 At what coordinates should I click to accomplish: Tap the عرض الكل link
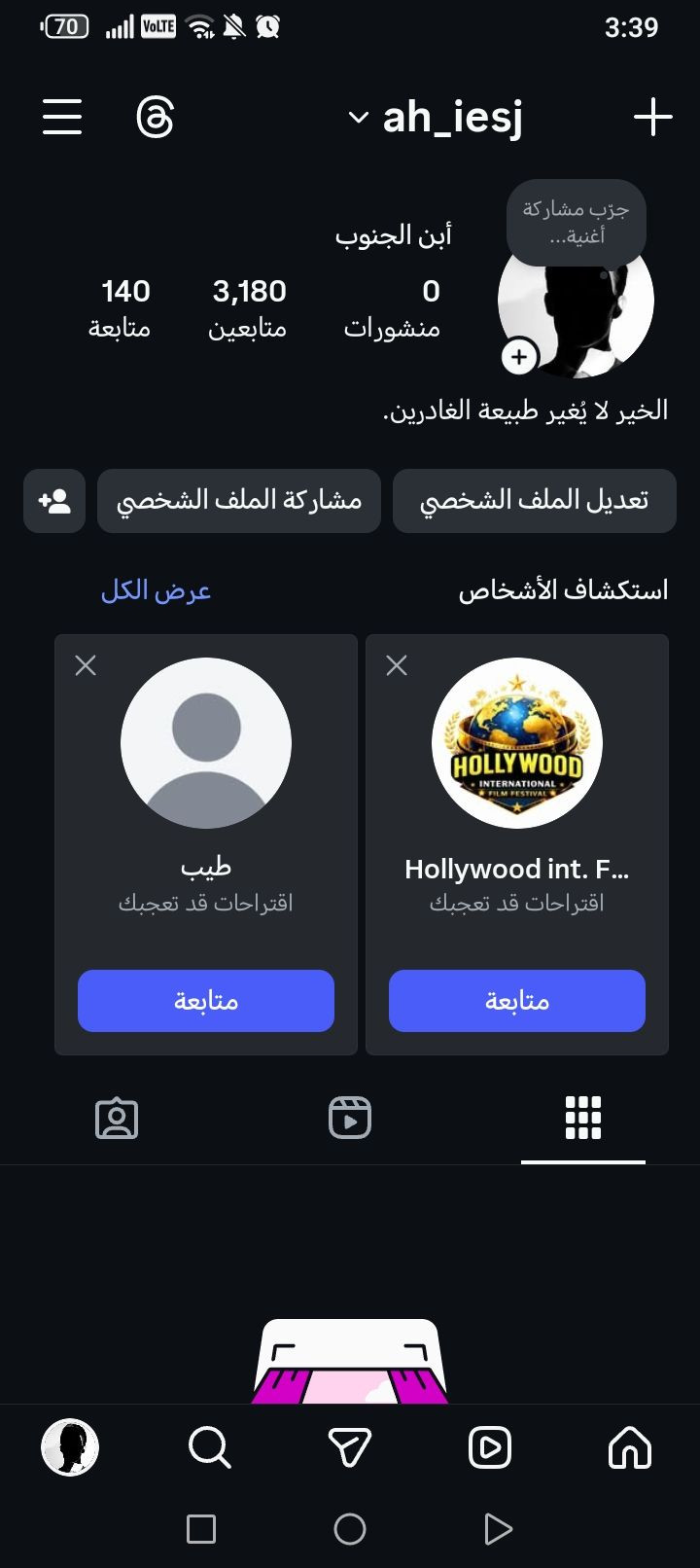click(156, 590)
